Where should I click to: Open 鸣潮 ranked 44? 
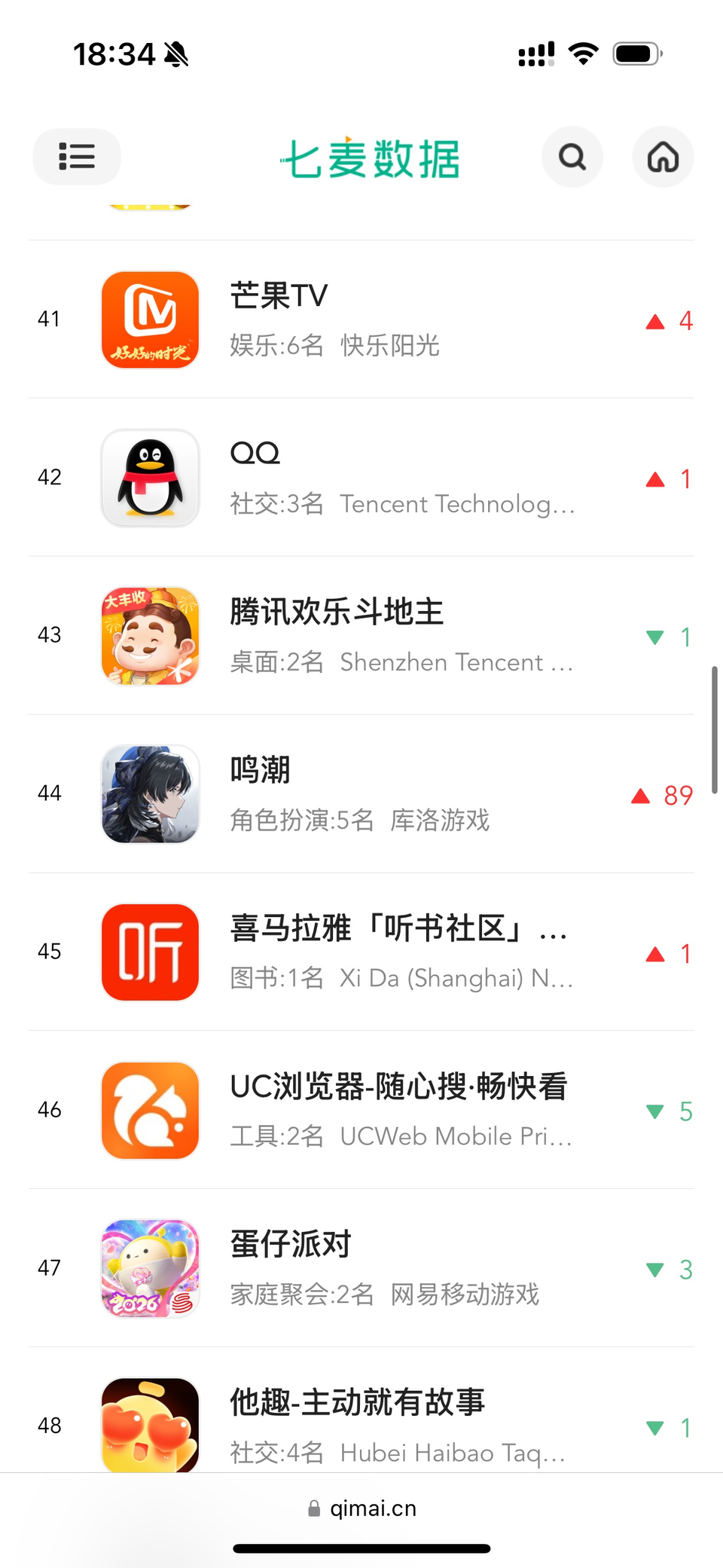click(361, 794)
